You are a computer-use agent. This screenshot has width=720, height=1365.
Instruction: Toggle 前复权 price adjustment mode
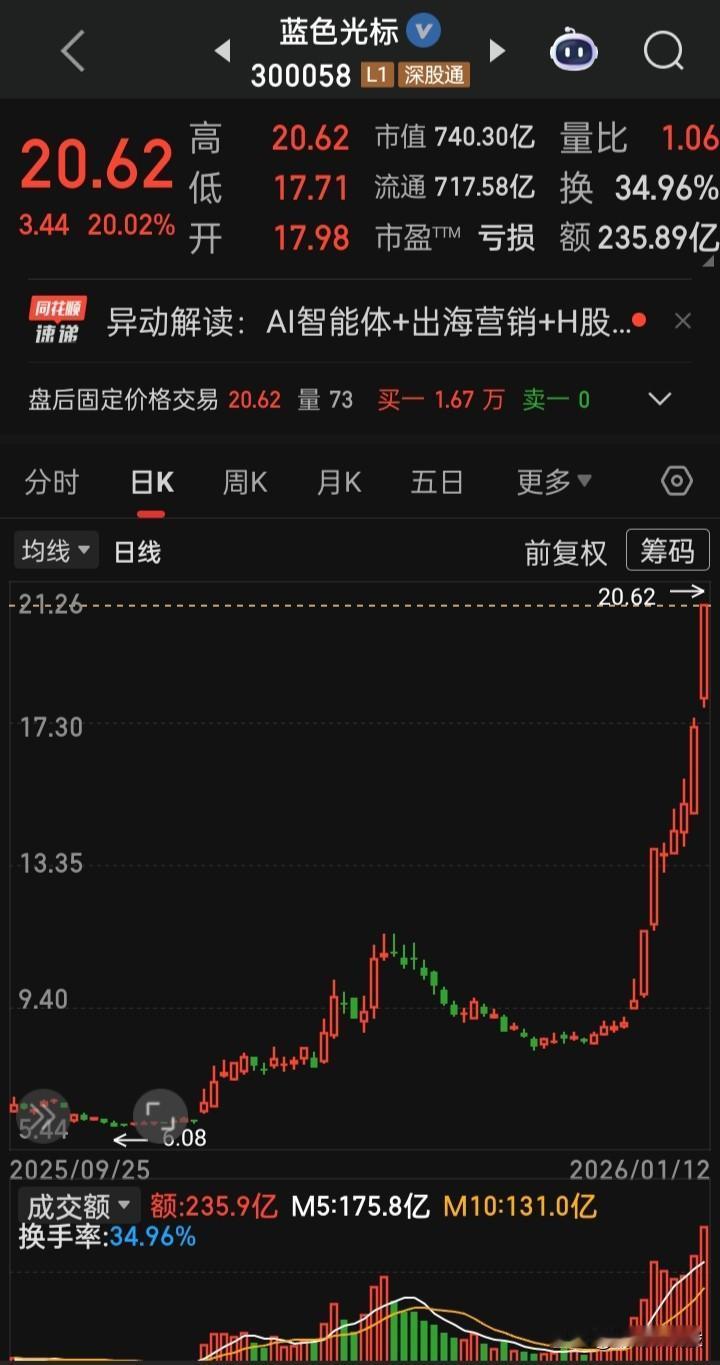(565, 551)
